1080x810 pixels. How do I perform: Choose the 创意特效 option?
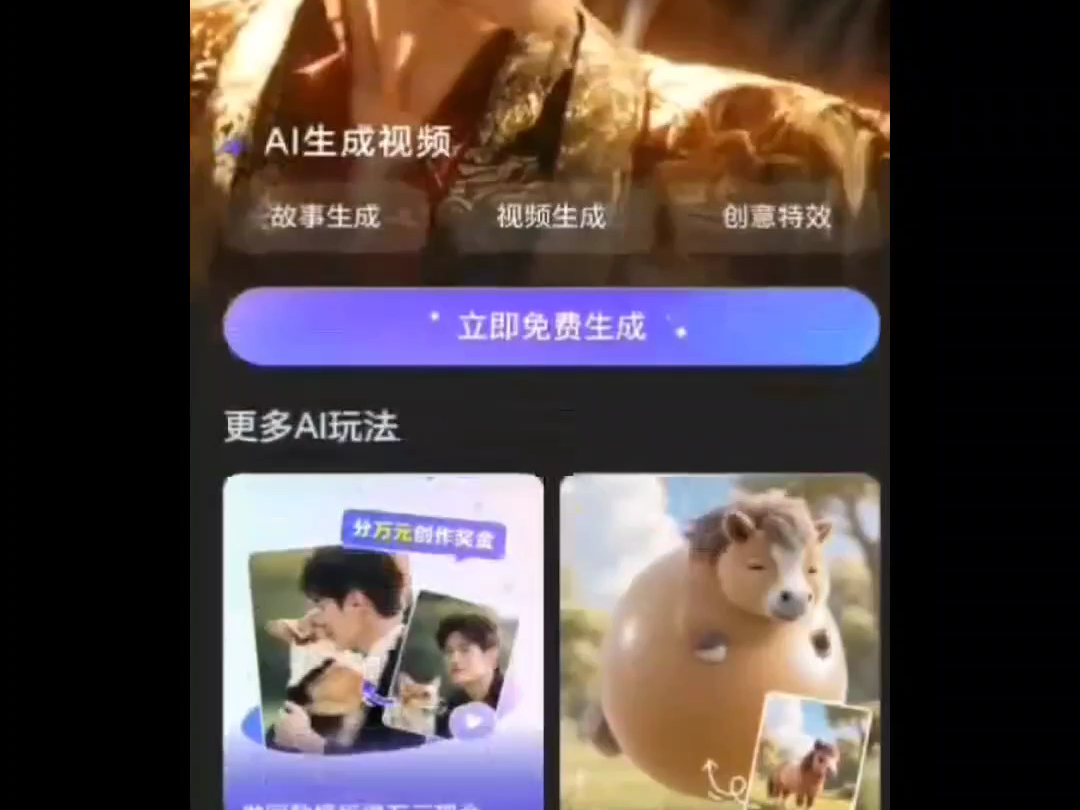click(777, 217)
